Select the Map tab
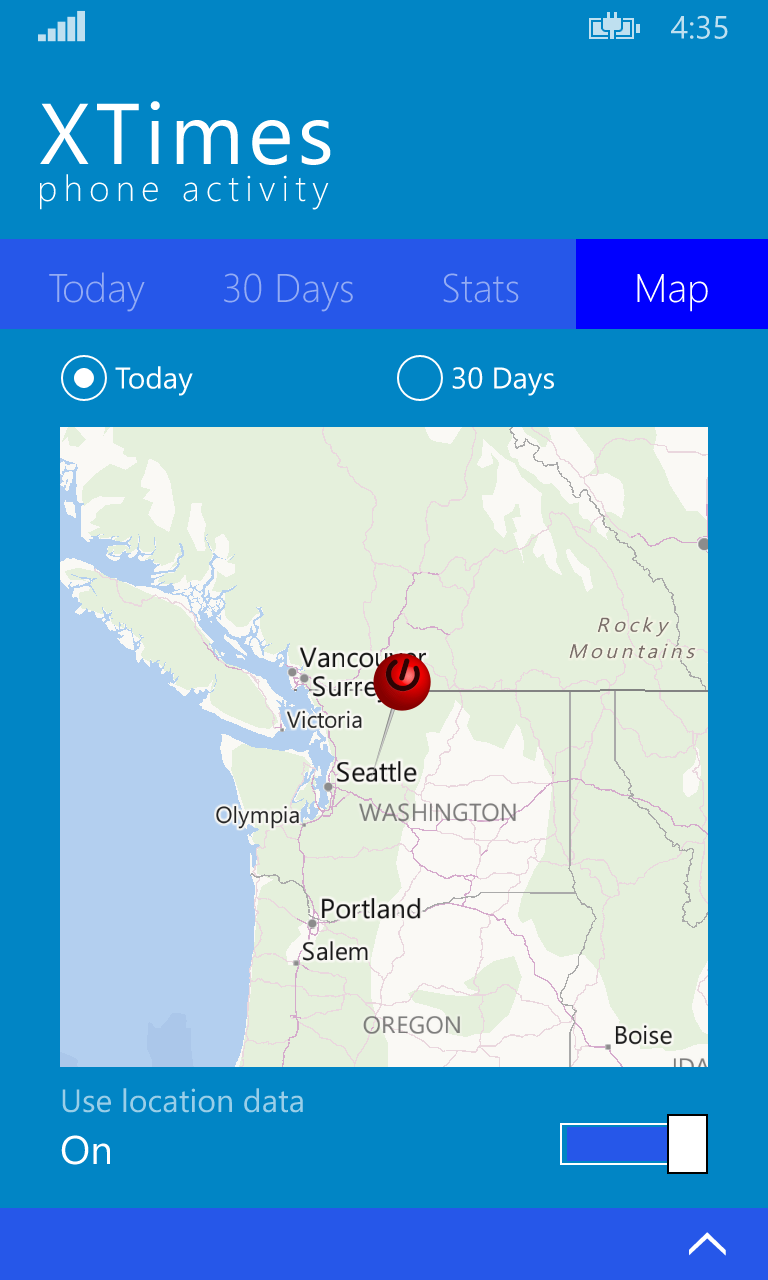This screenshot has width=768, height=1280. (x=672, y=288)
